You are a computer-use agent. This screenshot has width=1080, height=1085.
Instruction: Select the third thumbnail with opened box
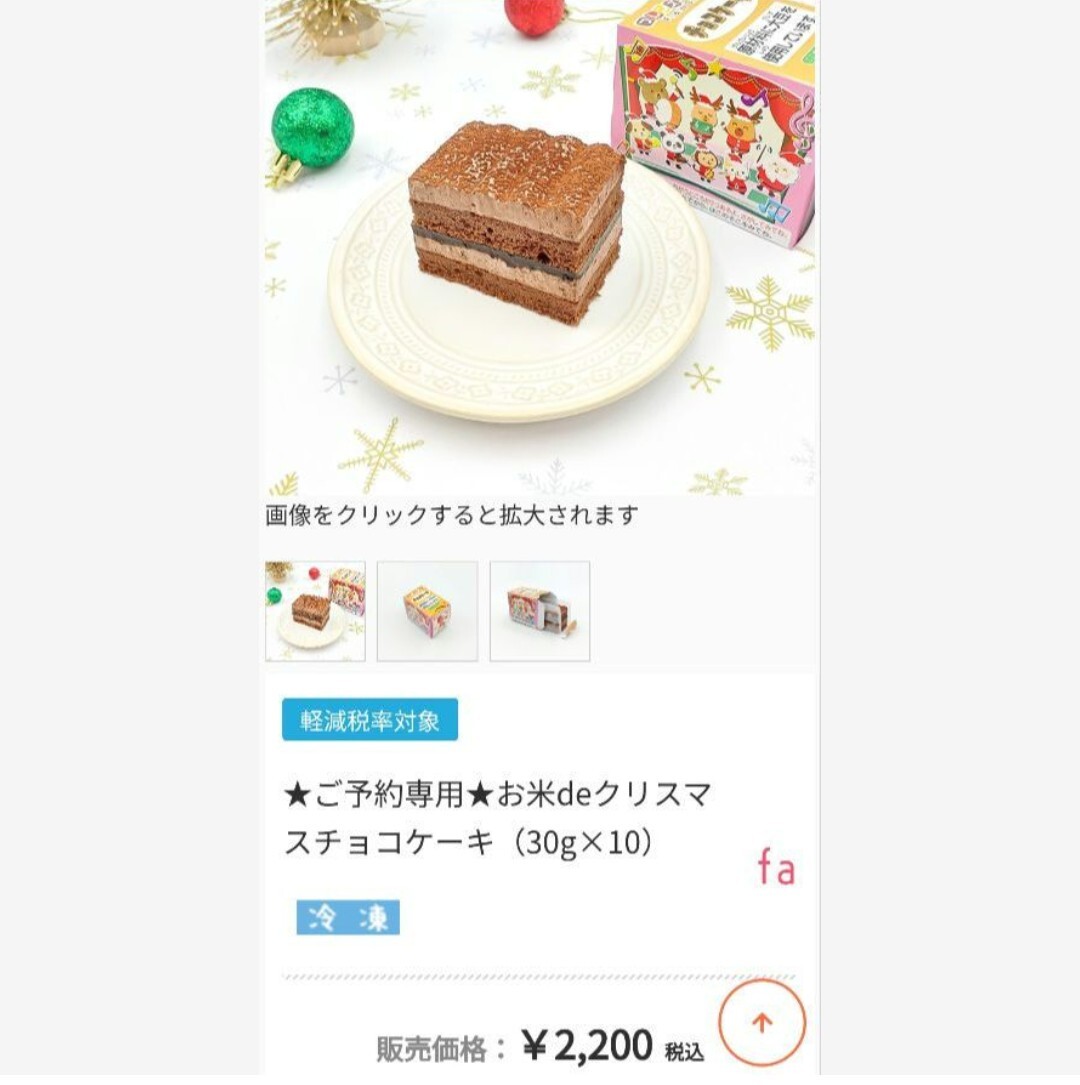coord(539,611)
